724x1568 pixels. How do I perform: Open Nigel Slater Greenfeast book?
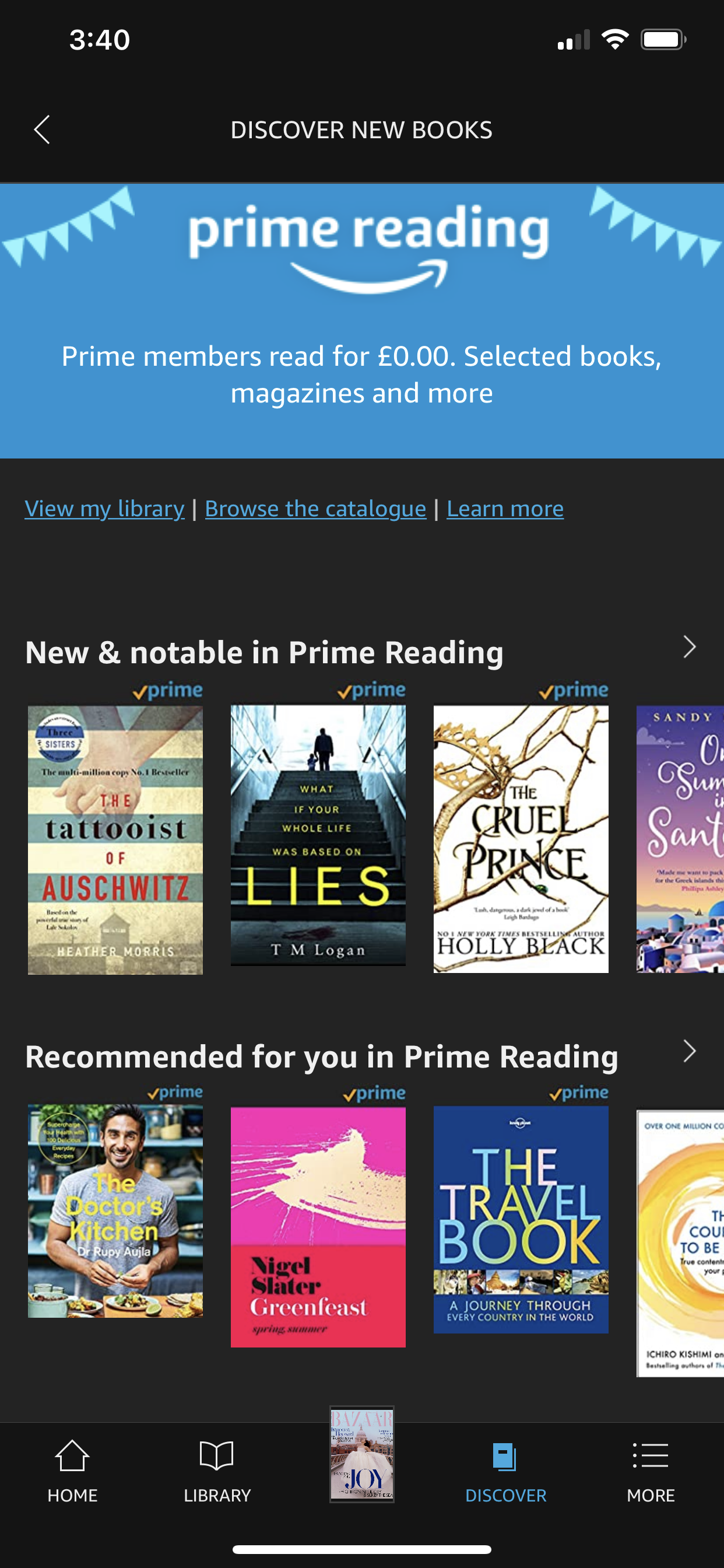click(x=318, y=1226)
